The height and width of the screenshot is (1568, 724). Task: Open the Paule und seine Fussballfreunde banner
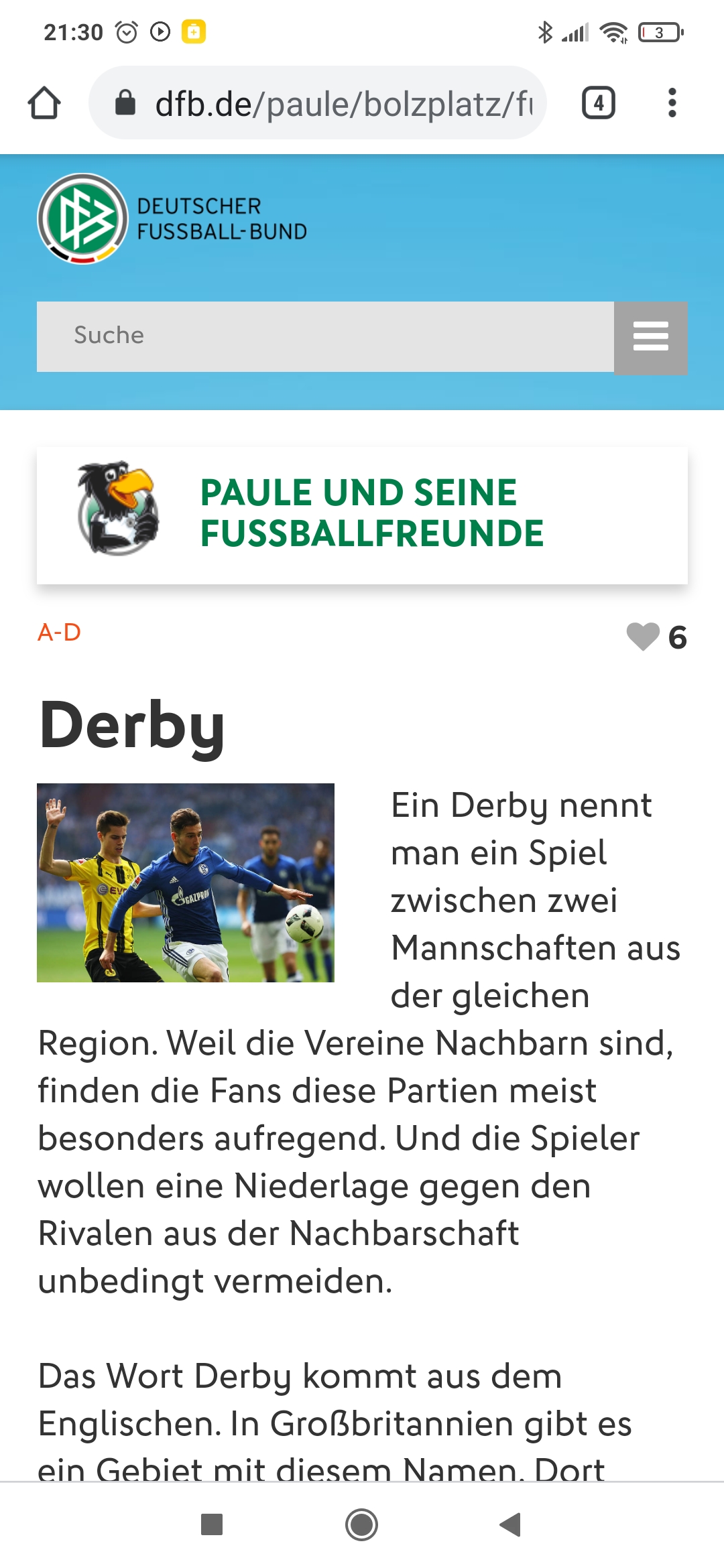point(362,515)
